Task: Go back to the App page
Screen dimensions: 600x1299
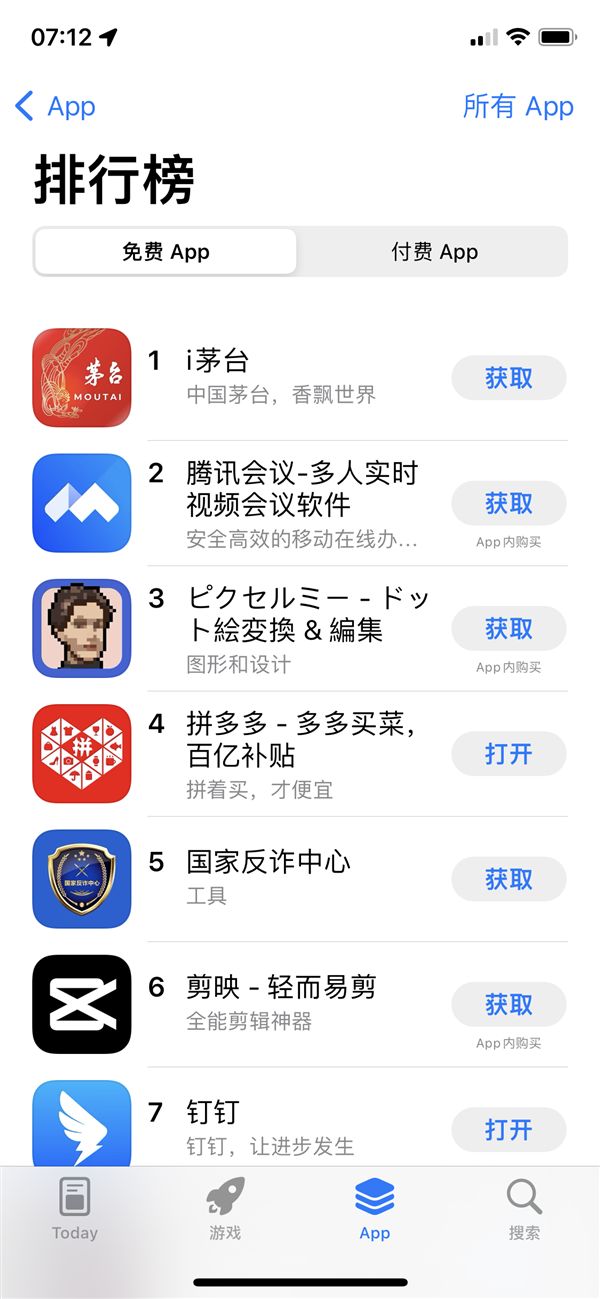Action: point(56,107)
